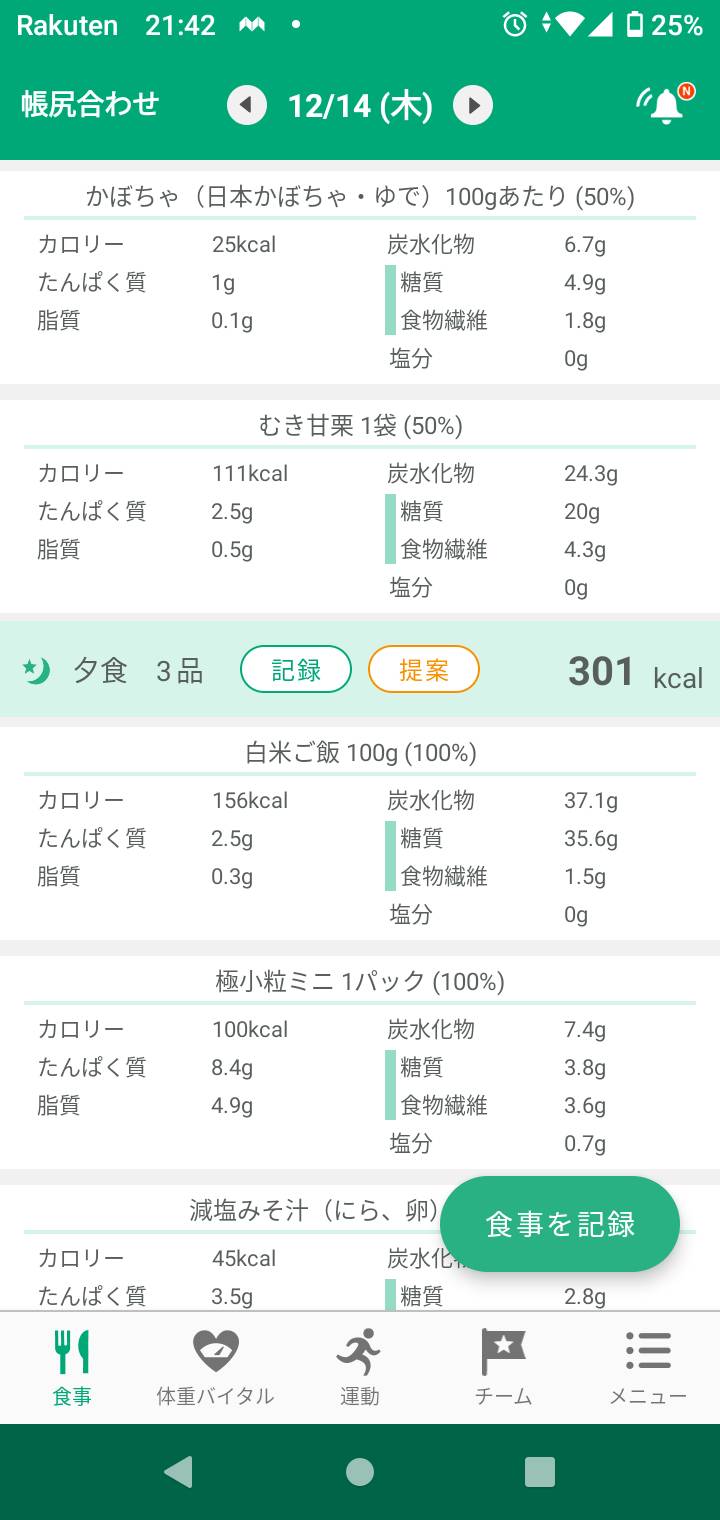Screen dimensions: 720x1520
Task: Tap the 食事を記録 floating button
Action: click(560, 1224)
